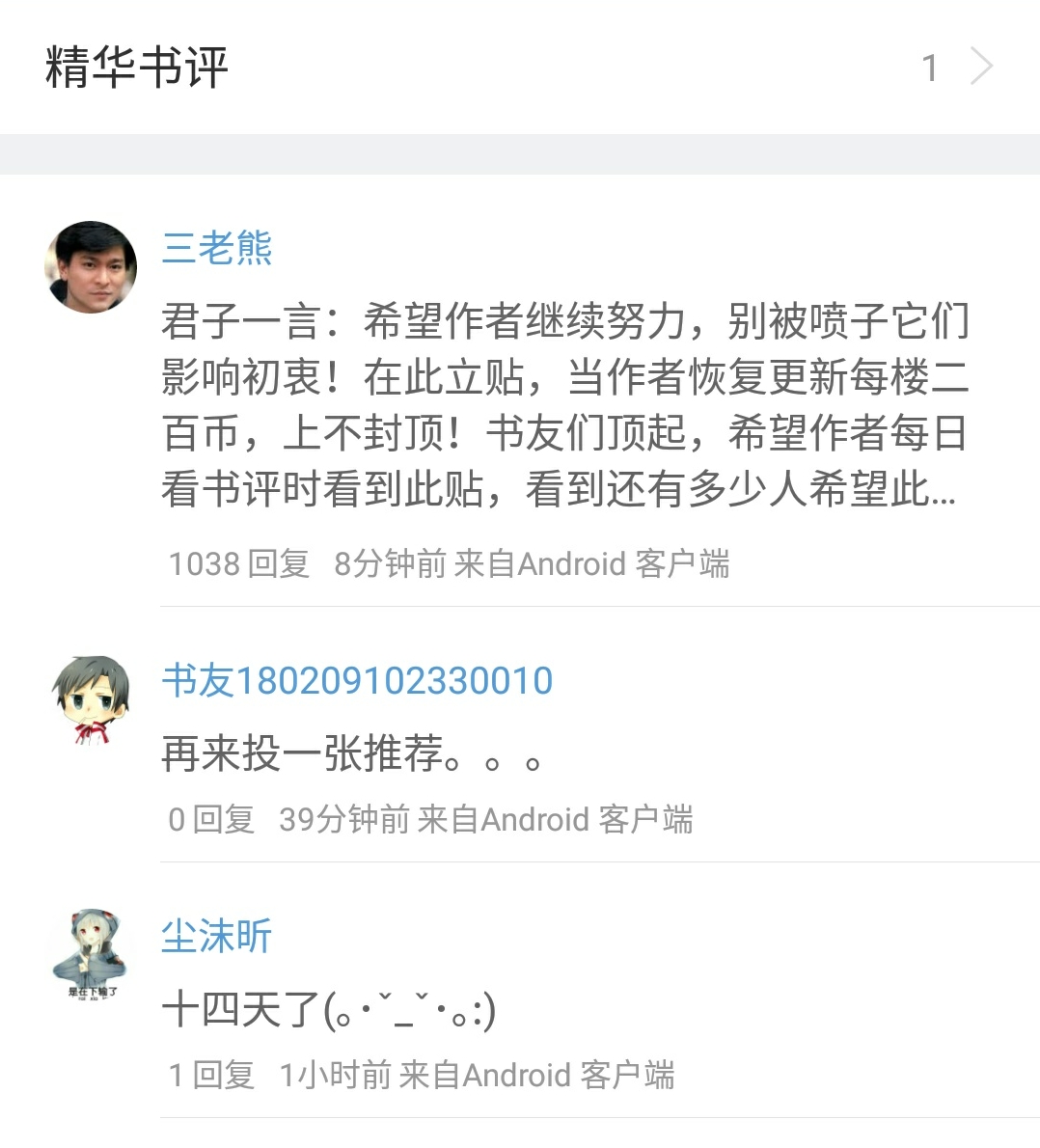
Task: Open the 精华书评 section chevron
Action: coord(981,67)
